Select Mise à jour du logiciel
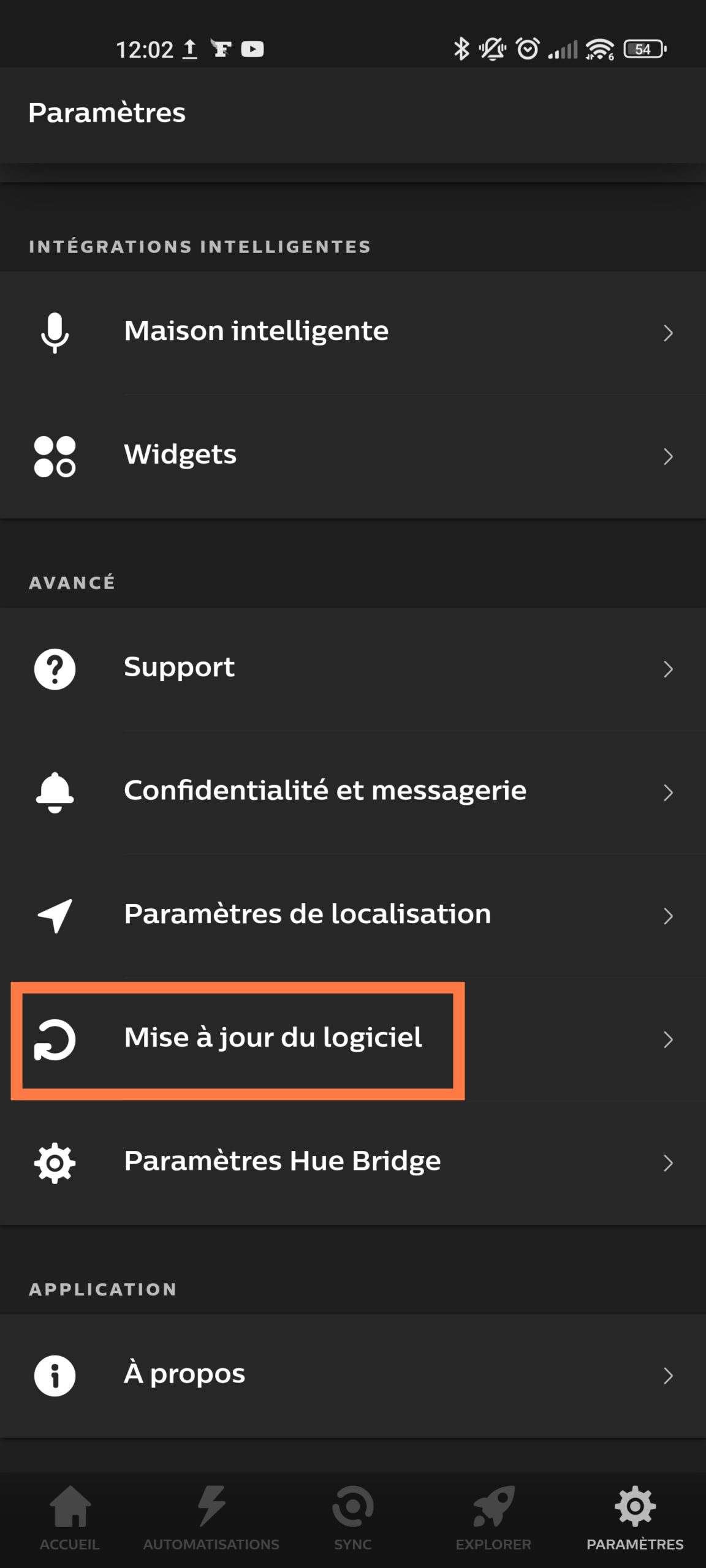 353,1039
